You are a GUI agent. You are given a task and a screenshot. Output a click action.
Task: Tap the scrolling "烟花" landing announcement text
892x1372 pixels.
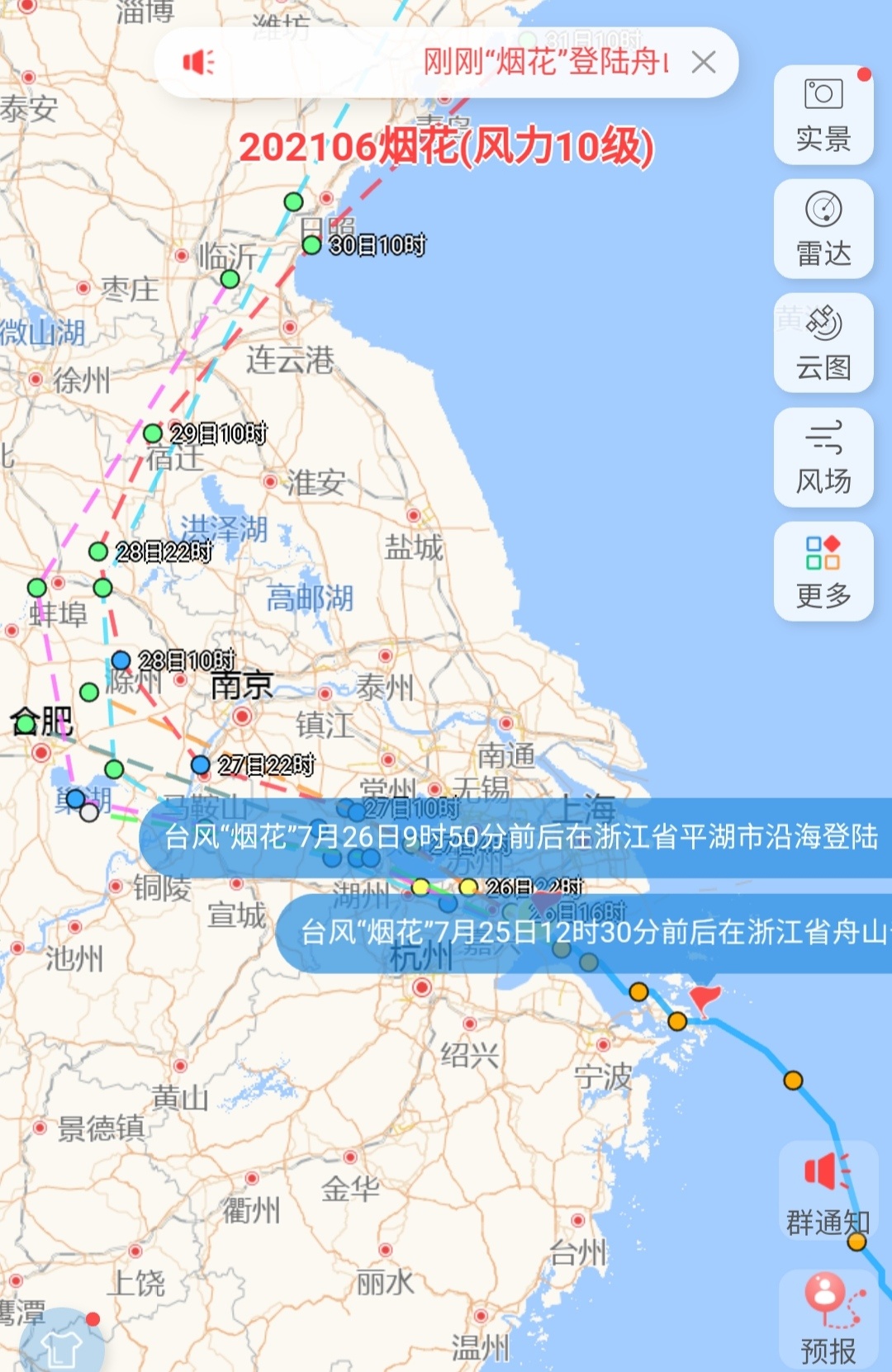(545, 63)
